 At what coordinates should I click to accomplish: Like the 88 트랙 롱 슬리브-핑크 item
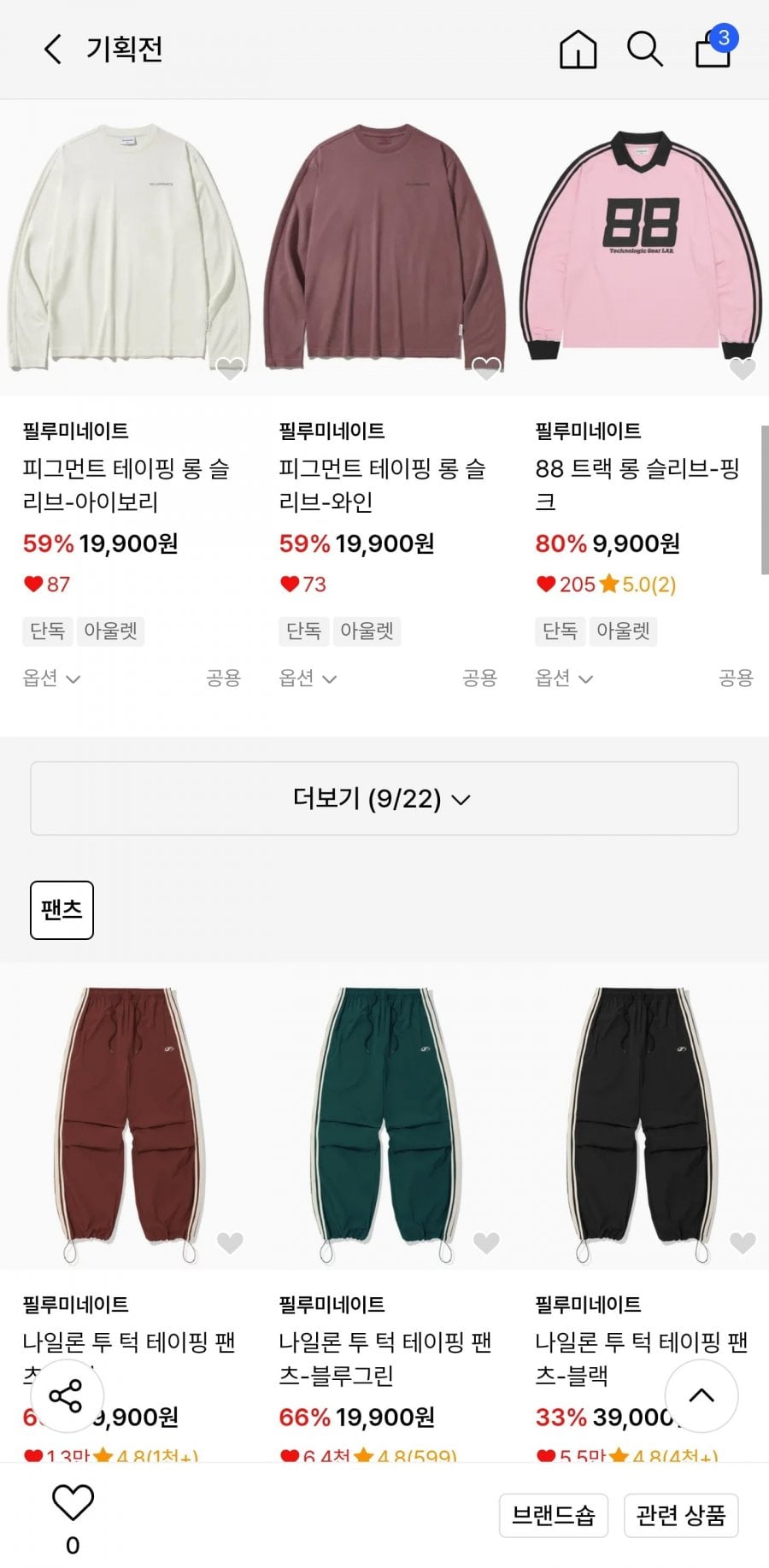click(743, 369)
